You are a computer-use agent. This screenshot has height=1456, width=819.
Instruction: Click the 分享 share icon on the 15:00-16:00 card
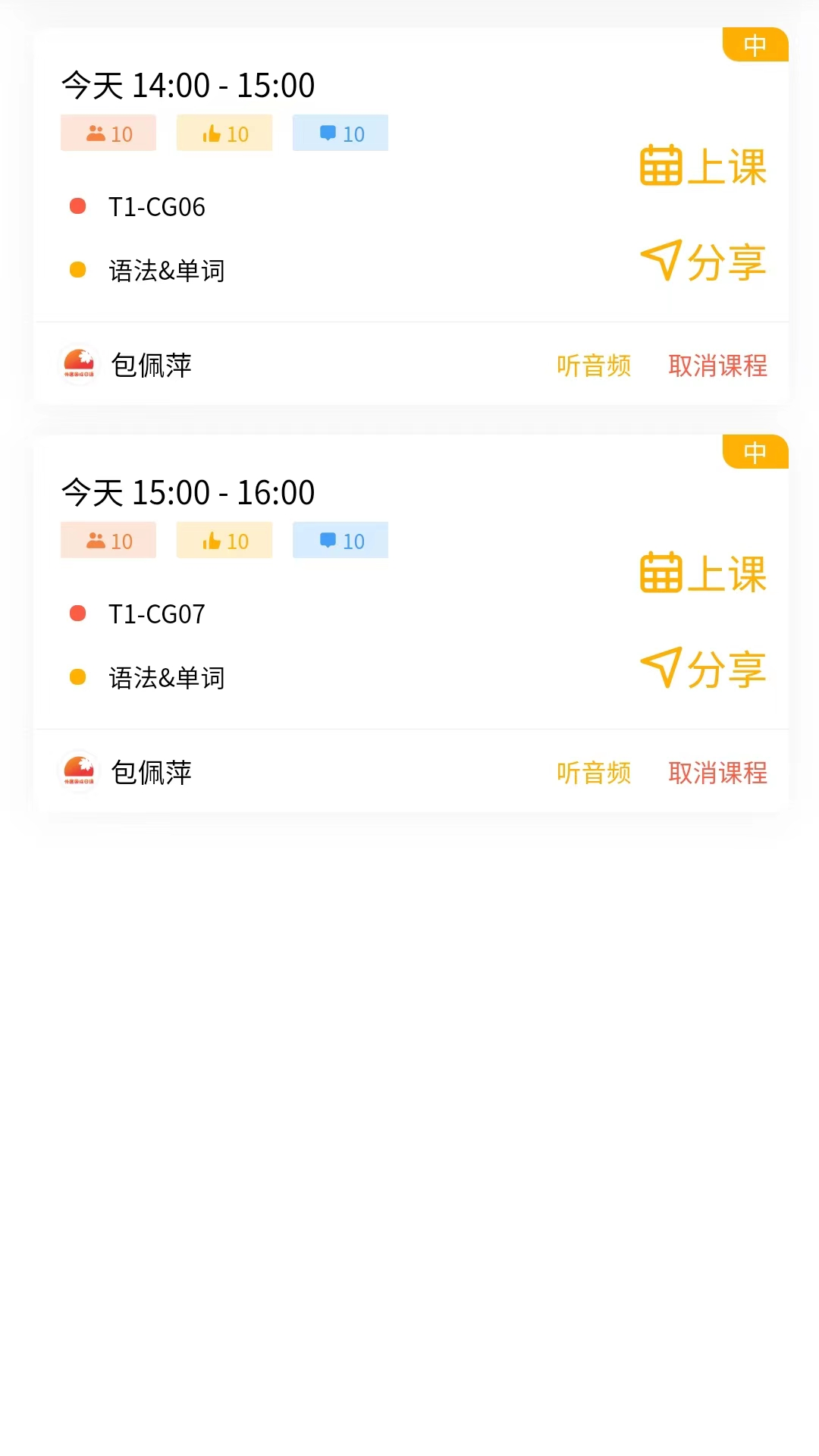point(661,667)
